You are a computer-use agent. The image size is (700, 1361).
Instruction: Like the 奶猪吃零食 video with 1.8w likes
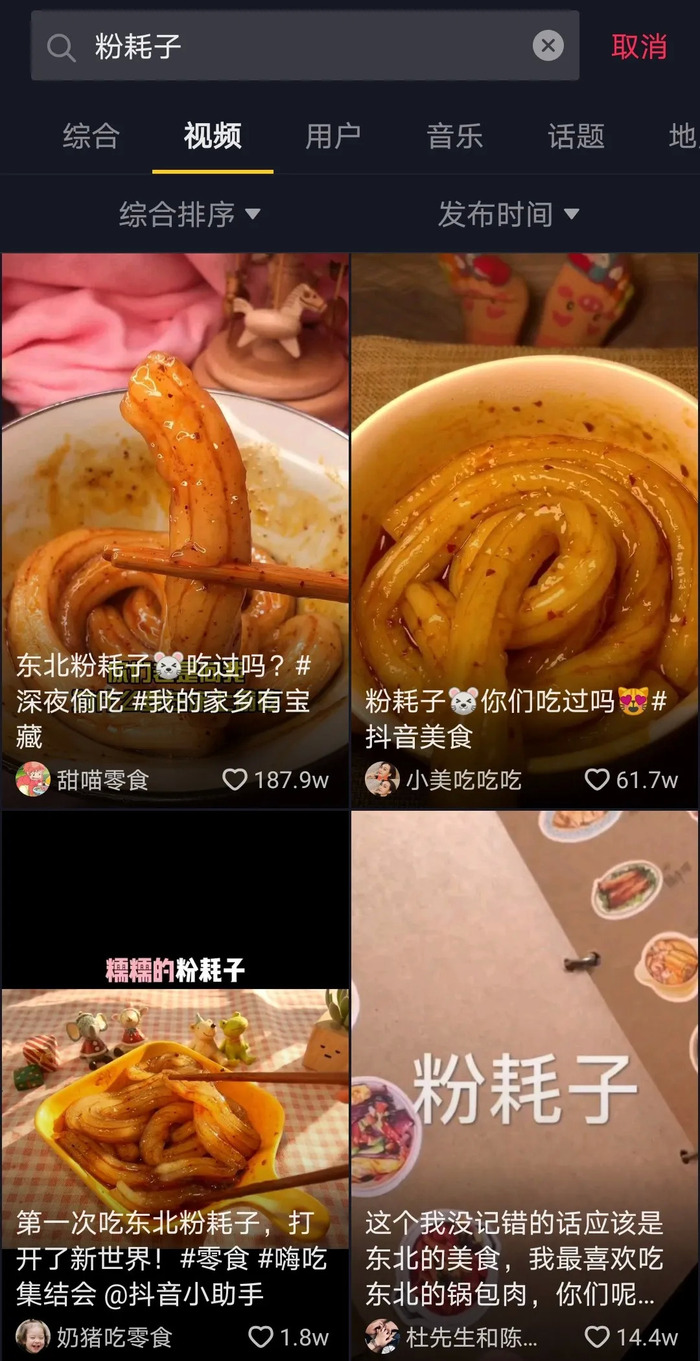[261, 1337]
